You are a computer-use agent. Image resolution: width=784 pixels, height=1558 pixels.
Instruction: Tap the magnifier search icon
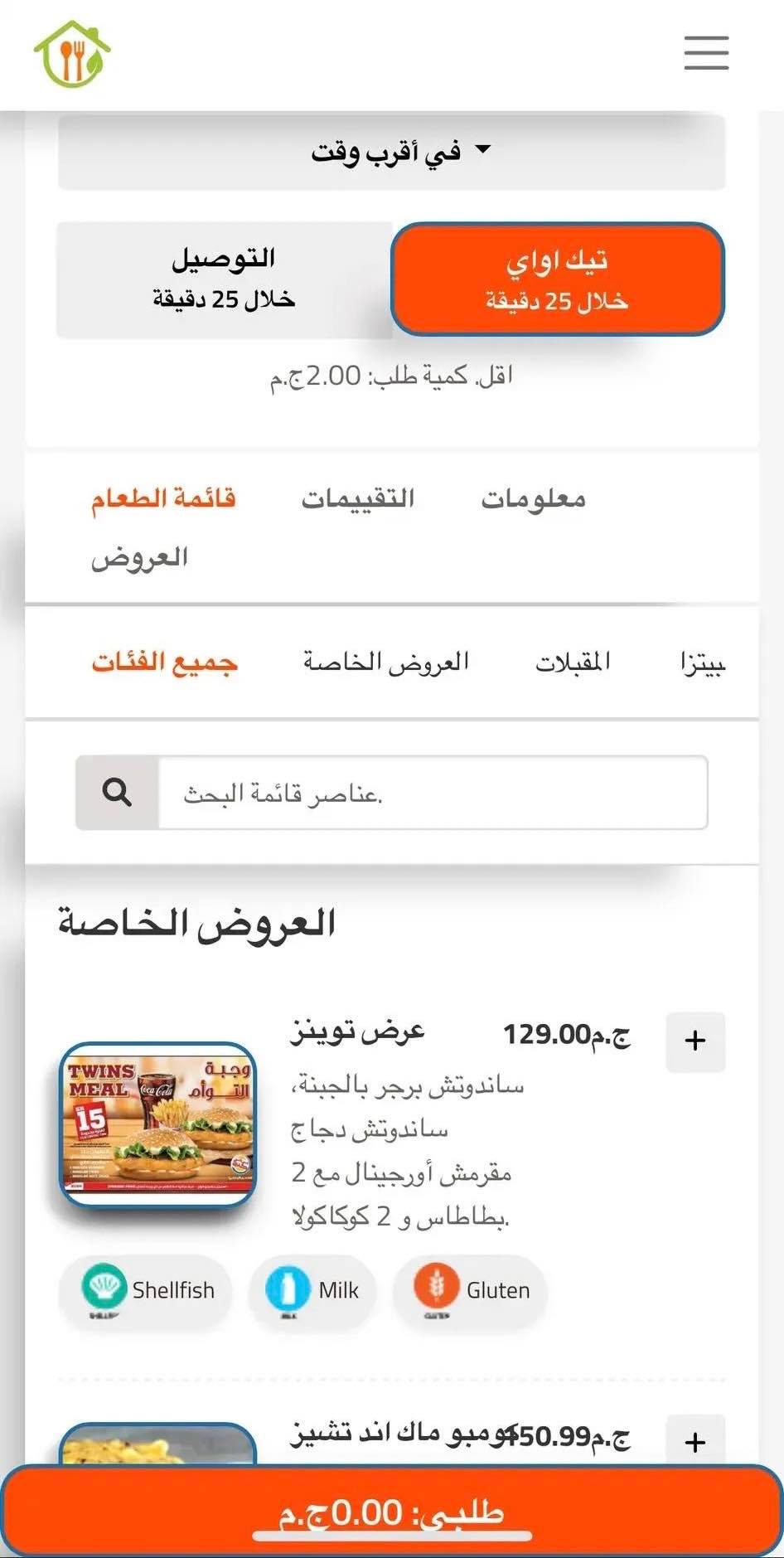[x=117, y=793]
